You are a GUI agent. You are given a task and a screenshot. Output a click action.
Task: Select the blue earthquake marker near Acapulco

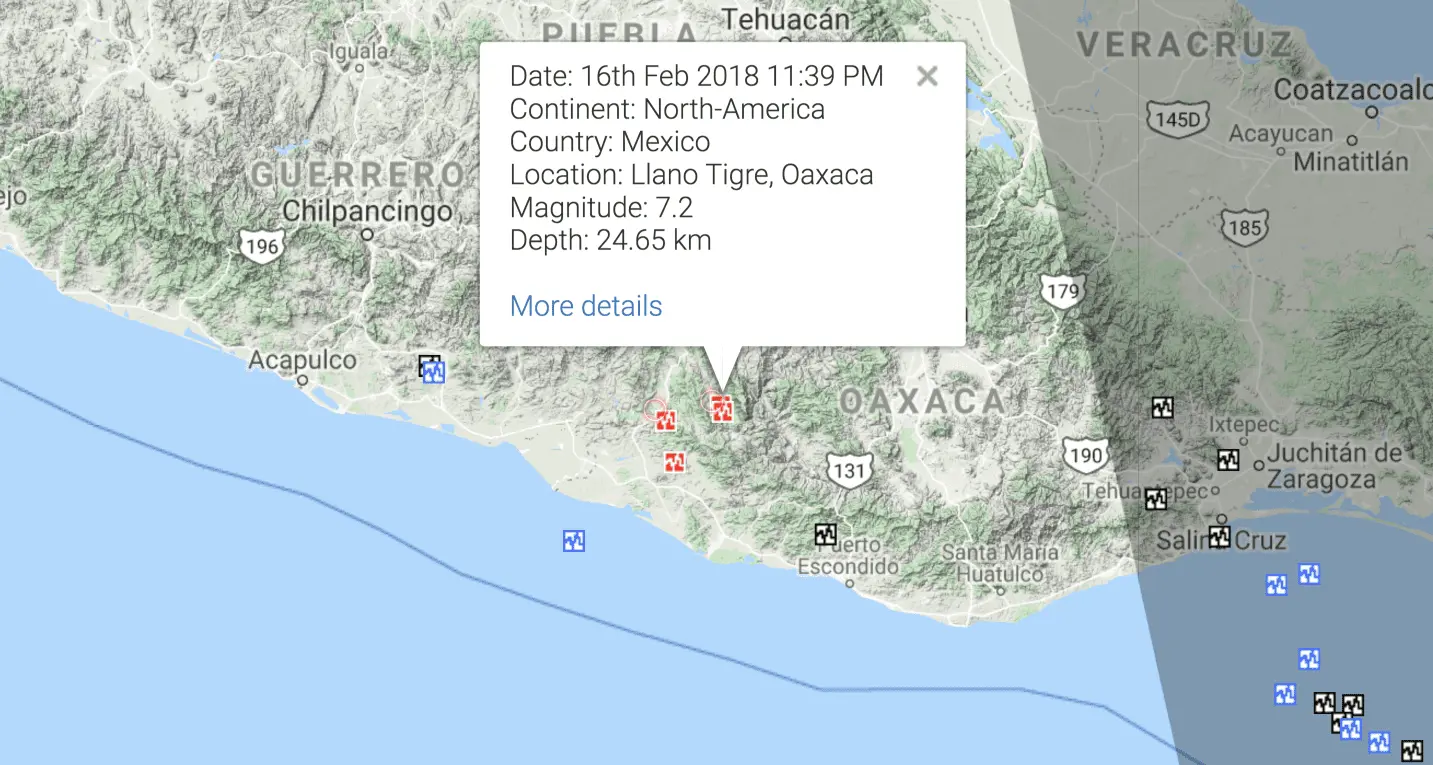(x=434, y=373)
